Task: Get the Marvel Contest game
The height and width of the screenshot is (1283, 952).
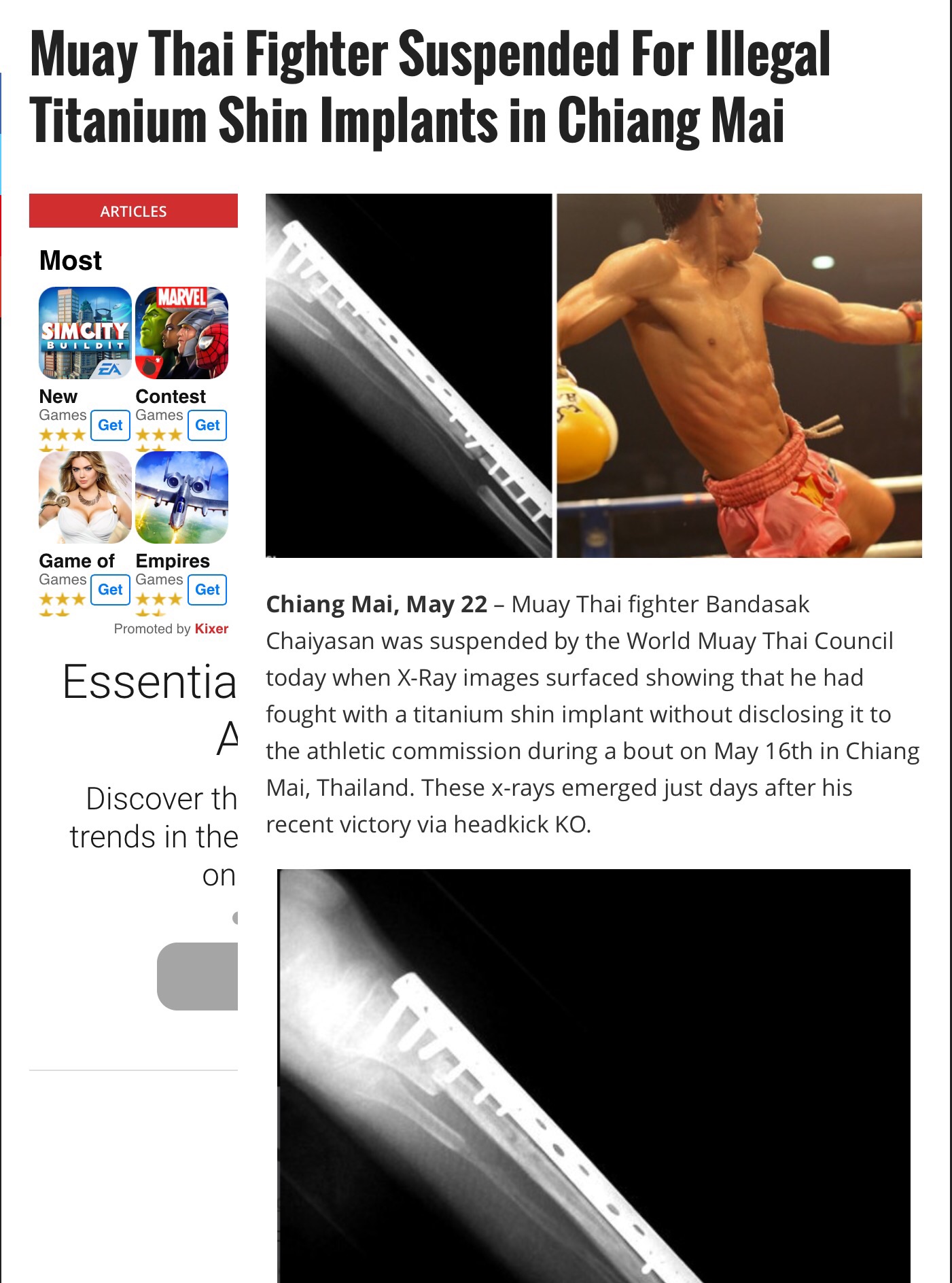Action: (207, 425)
